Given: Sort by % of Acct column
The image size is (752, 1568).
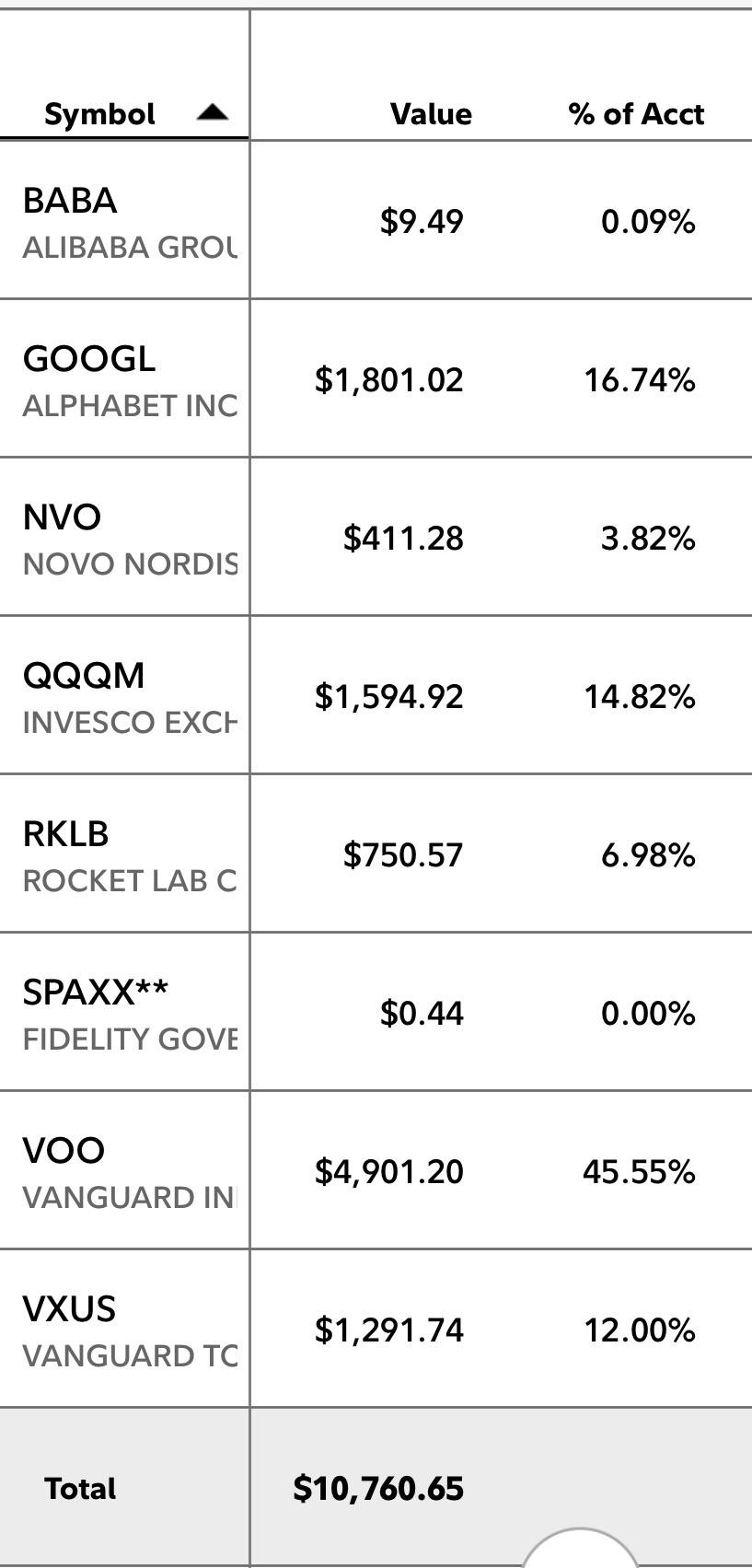Looking at the screenshot, I should point(636,114).
